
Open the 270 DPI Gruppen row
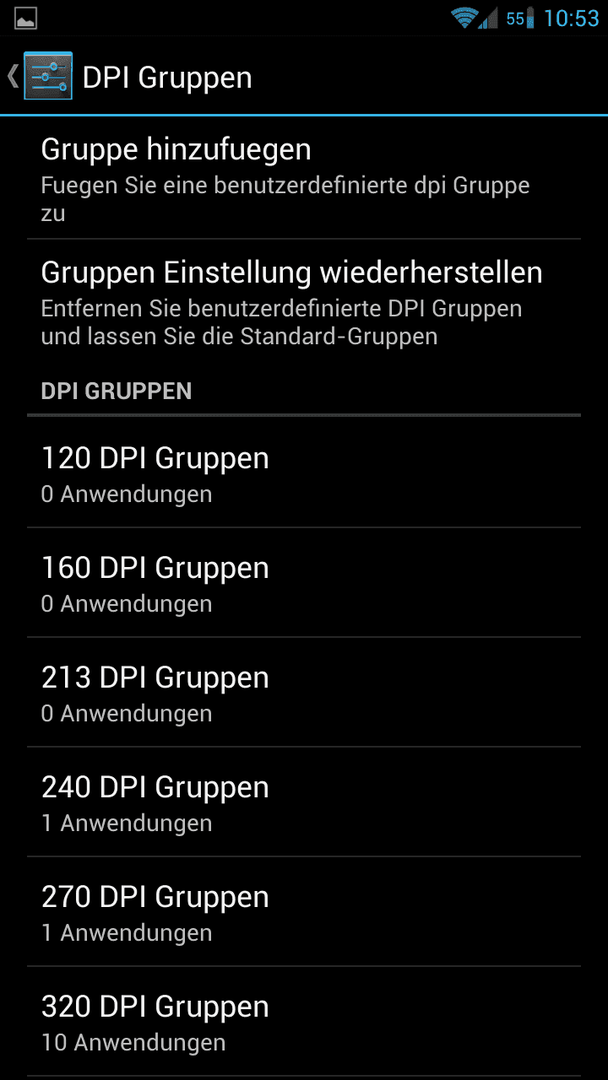(304, 912)
